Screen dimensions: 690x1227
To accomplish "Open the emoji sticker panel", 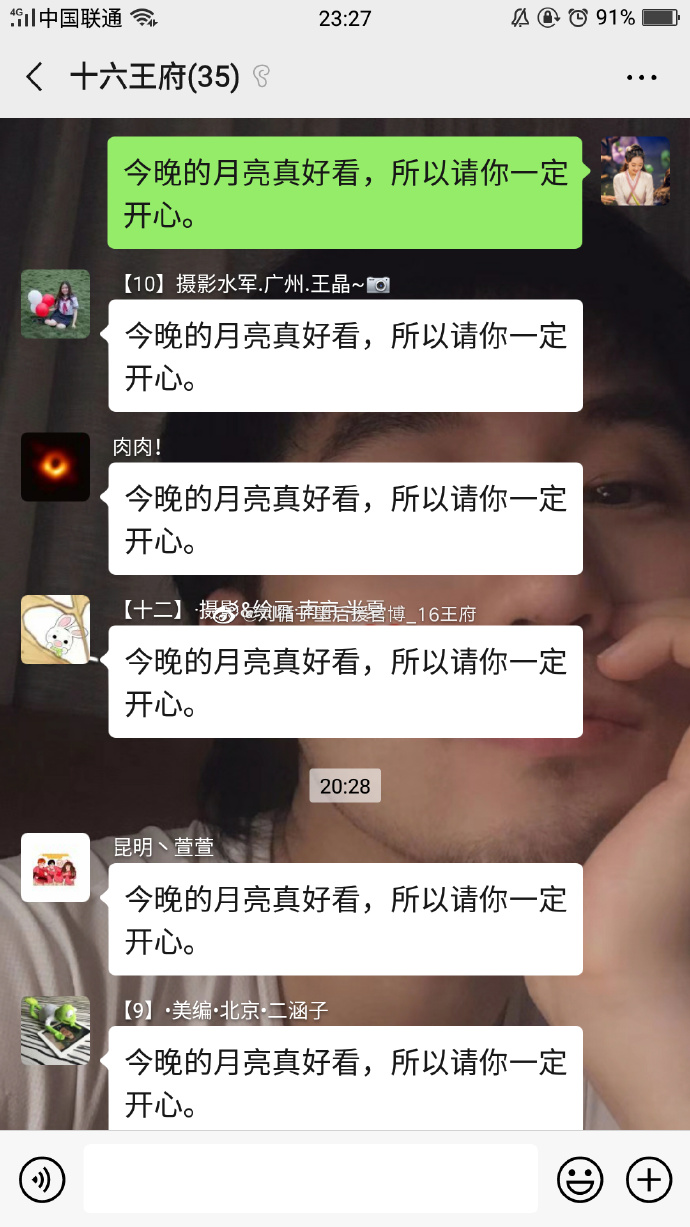I will point(580,1180).
